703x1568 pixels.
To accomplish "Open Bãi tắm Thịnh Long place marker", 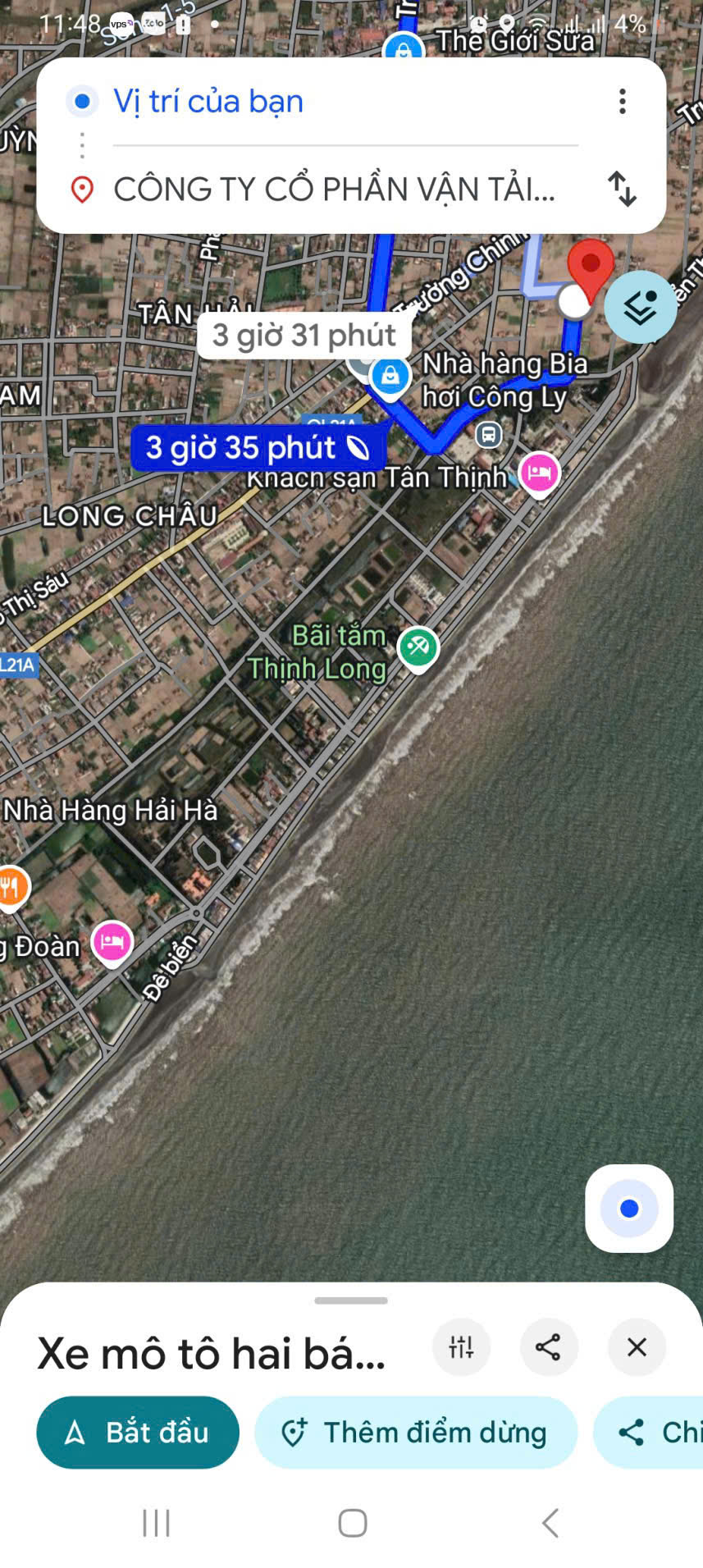I will tap(418, 647).
